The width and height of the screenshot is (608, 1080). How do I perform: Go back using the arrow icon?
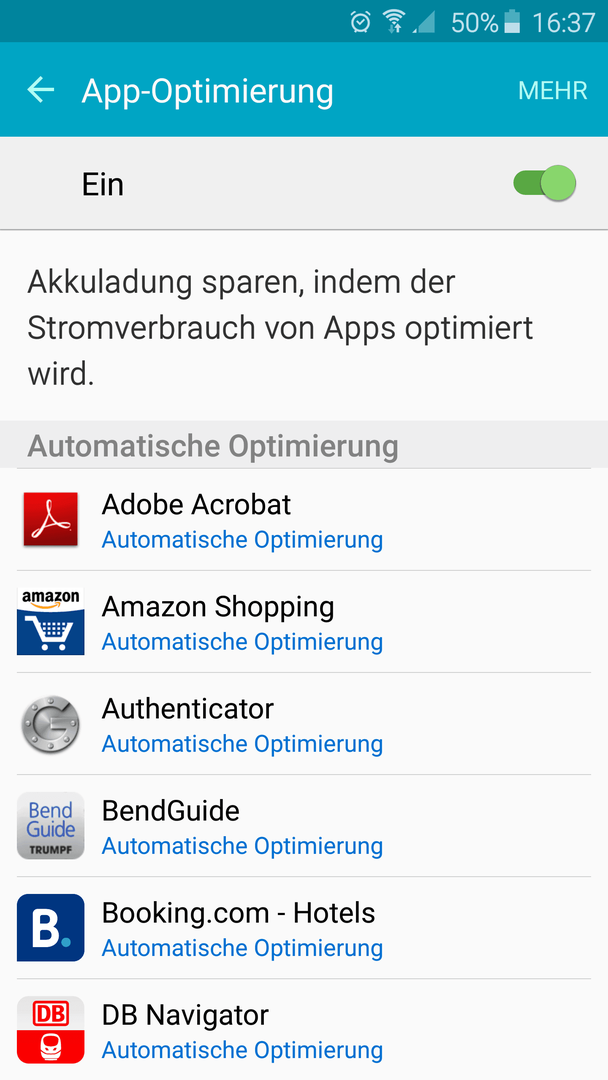tap(41, 90)
